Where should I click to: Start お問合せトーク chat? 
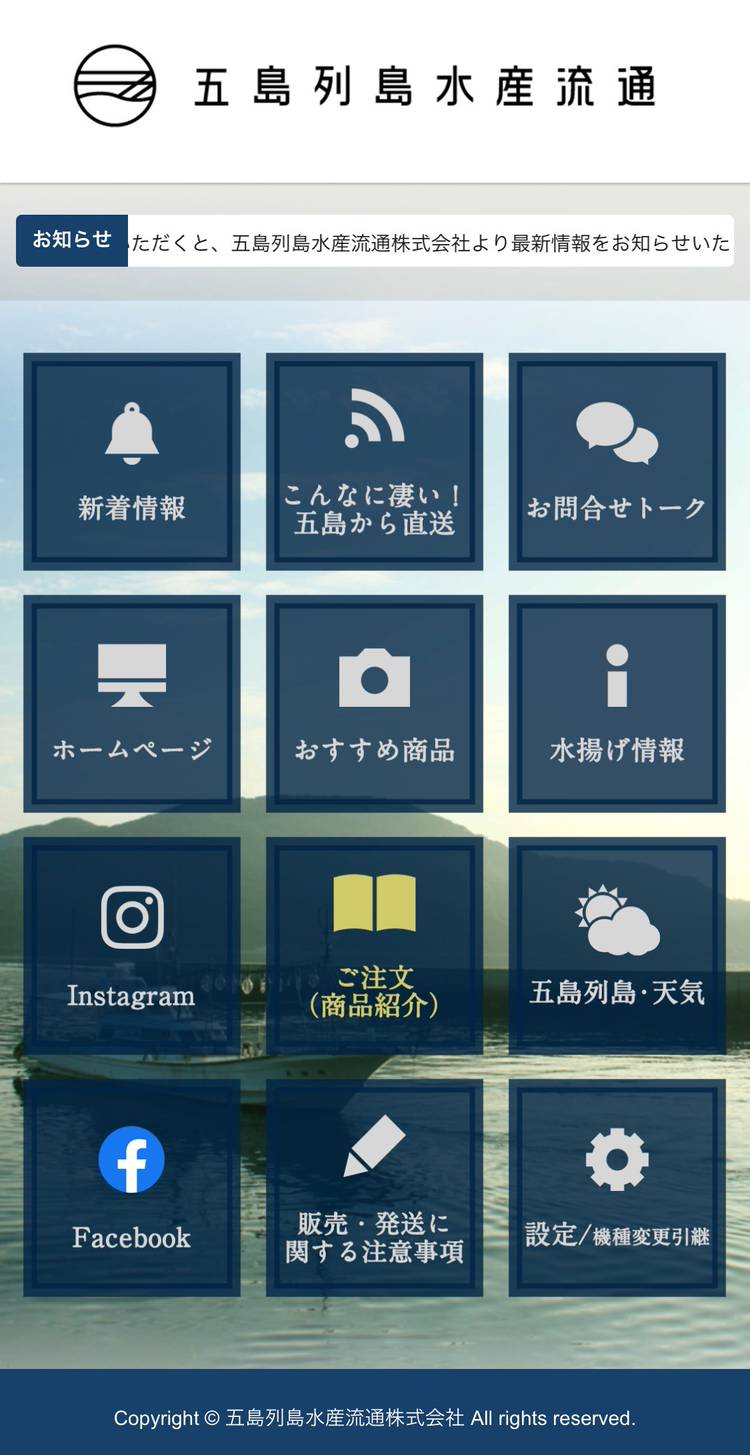[x=617, y=461]
